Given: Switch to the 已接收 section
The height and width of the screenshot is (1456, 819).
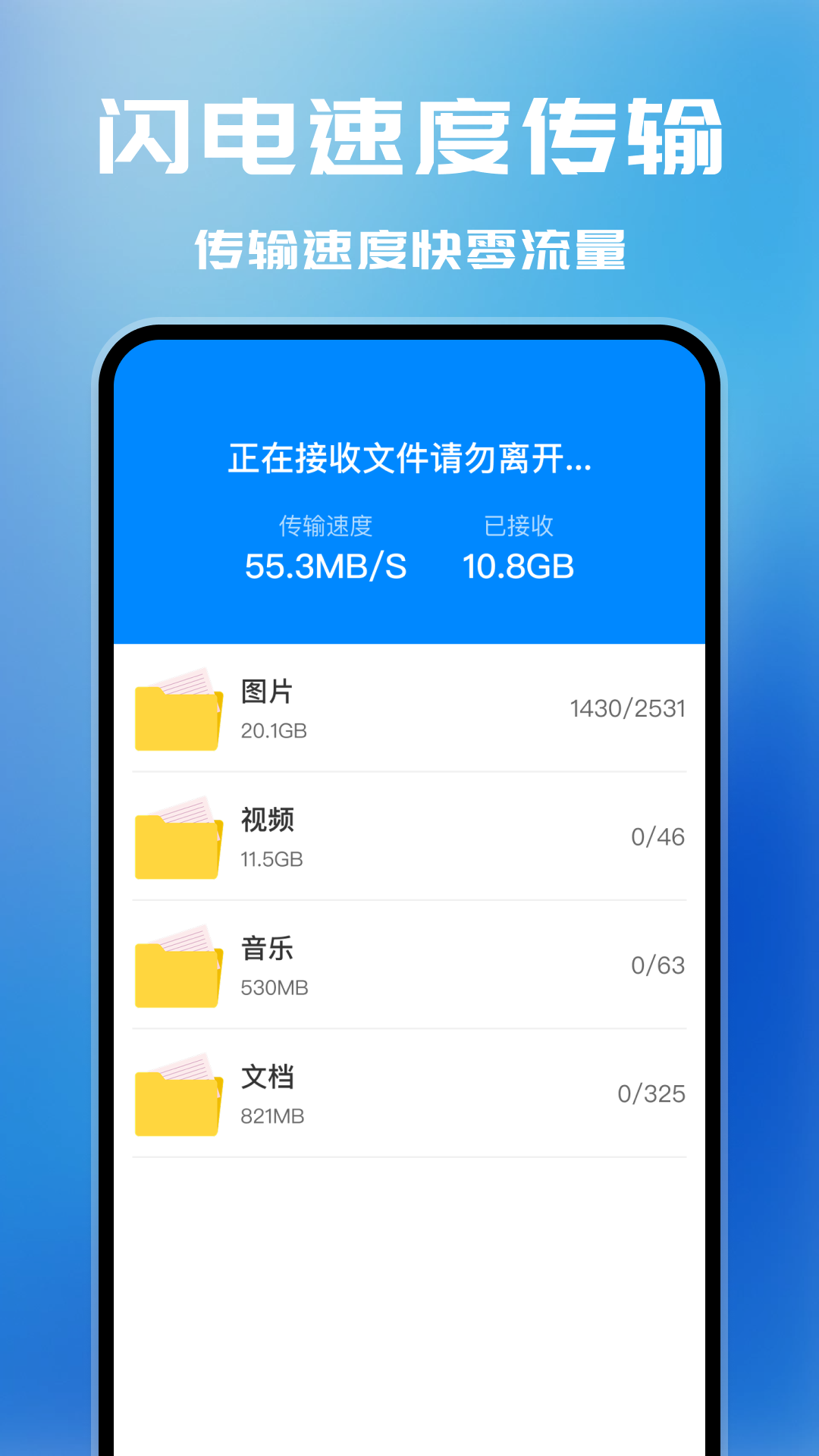Looking at the screenshot, I should pyautogui.click(x=519, y=526).
